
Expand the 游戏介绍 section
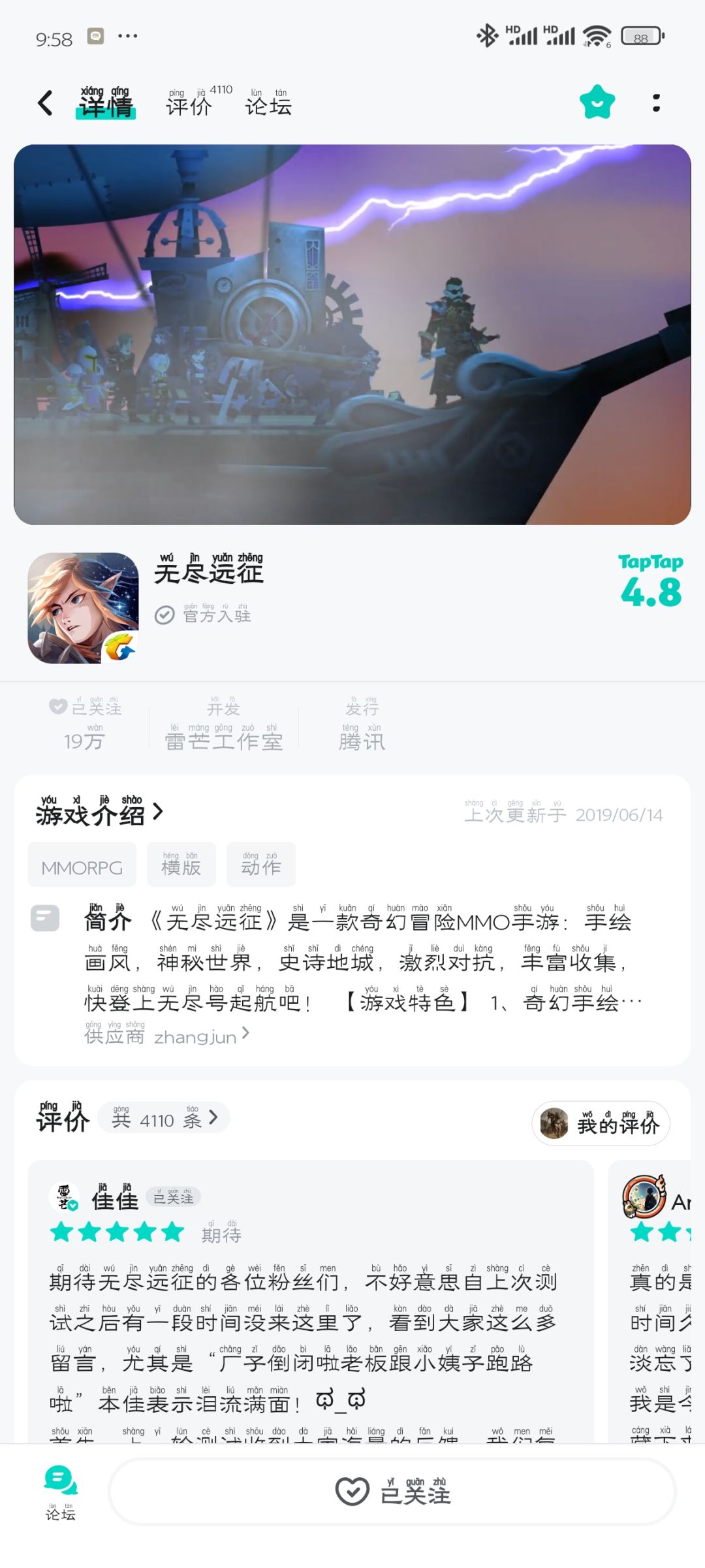(x=99, y=812)
